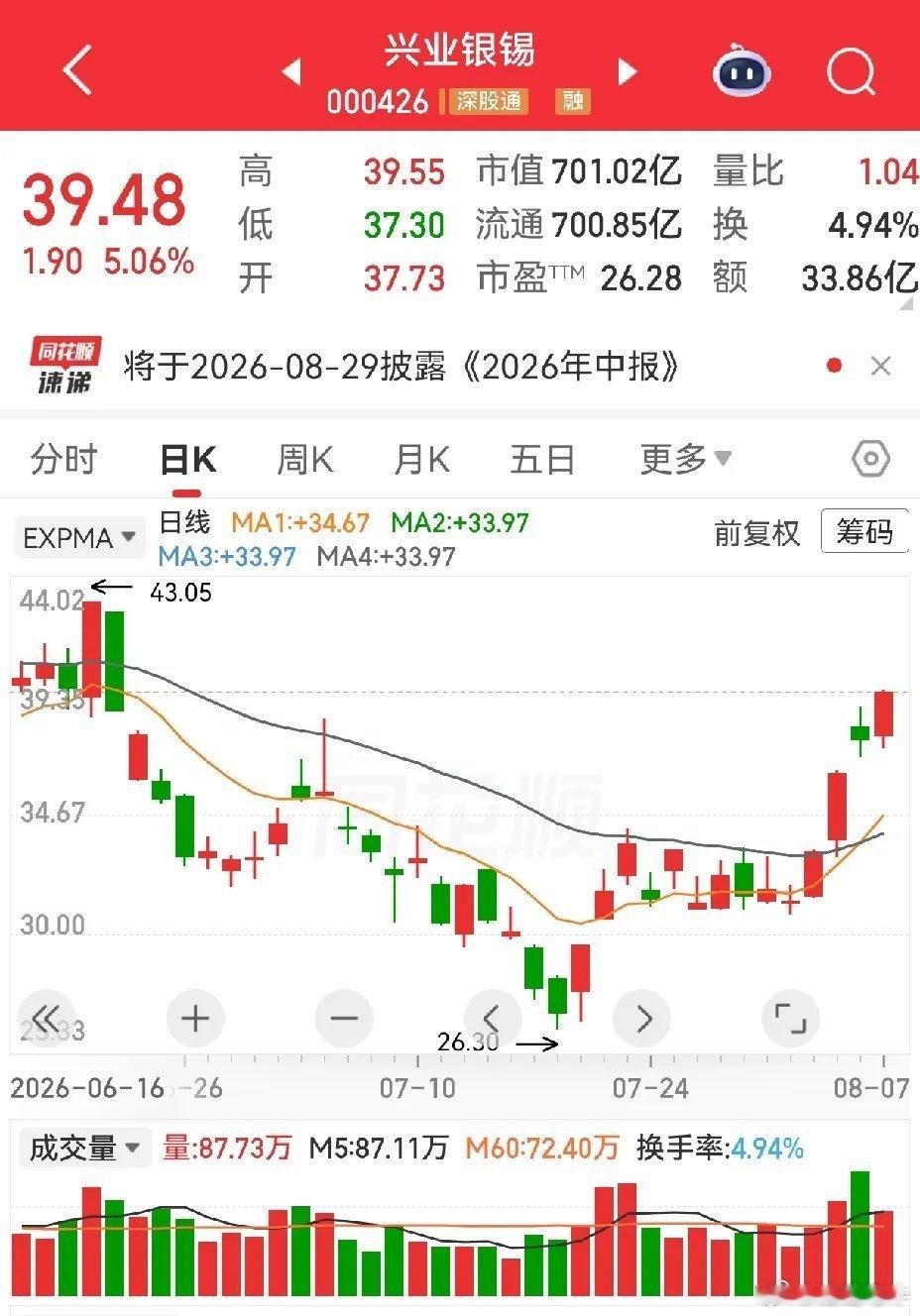Open the robot assistant icon
The image size is (920, 1316).
(742, 71)
